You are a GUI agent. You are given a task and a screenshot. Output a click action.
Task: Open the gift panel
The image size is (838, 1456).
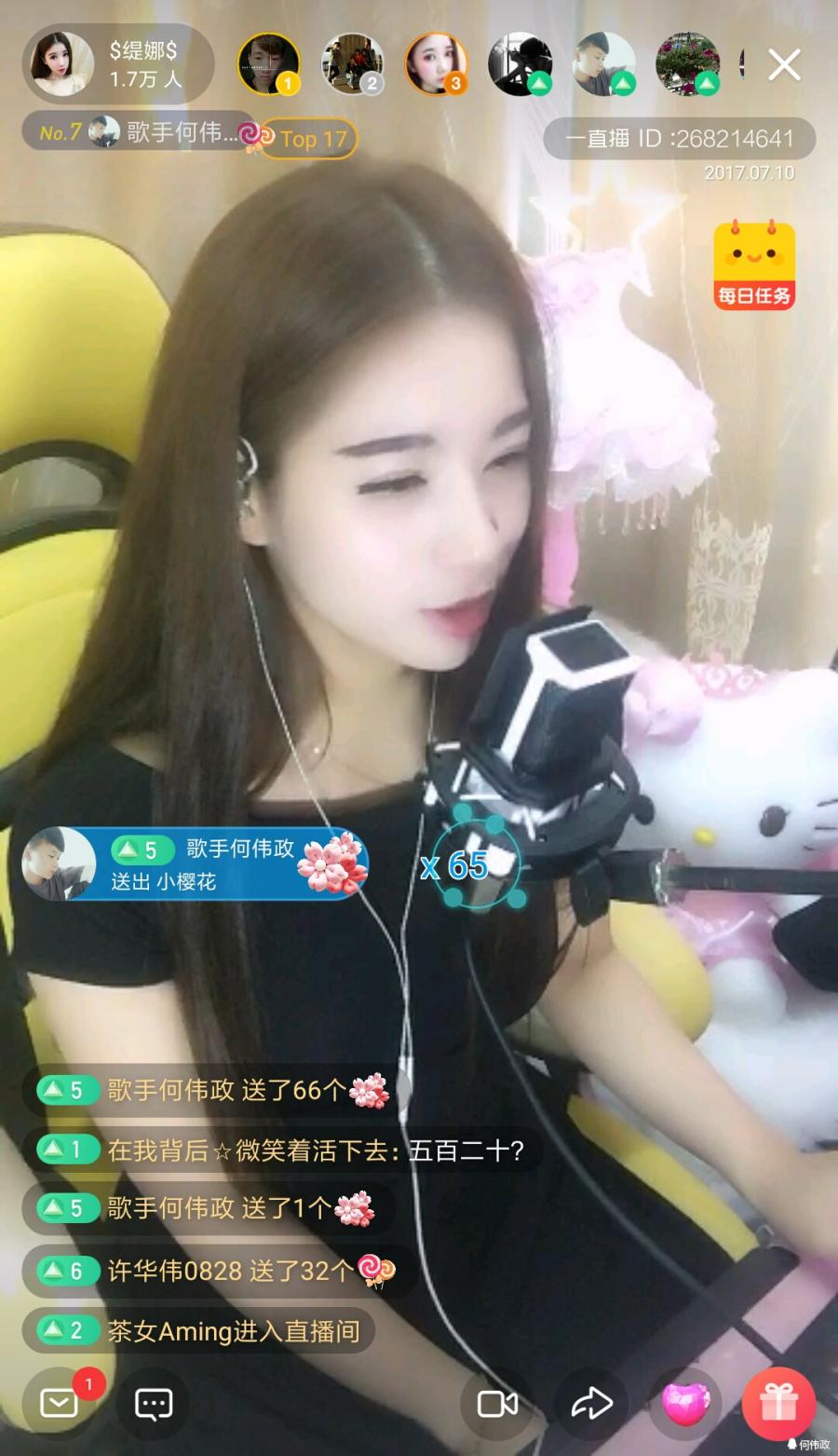[779, 1403]
